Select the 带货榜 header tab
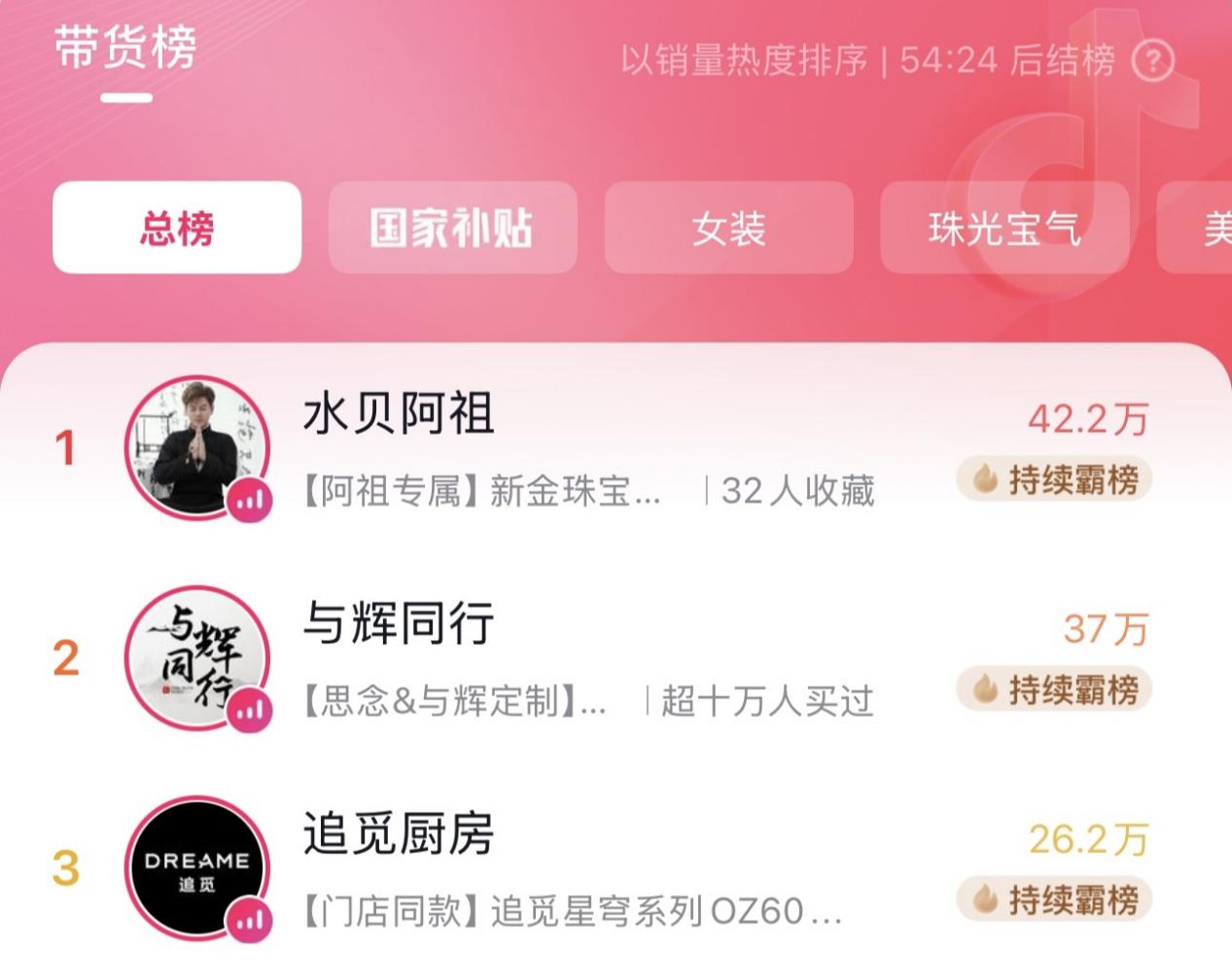 (x=125, y=49)
